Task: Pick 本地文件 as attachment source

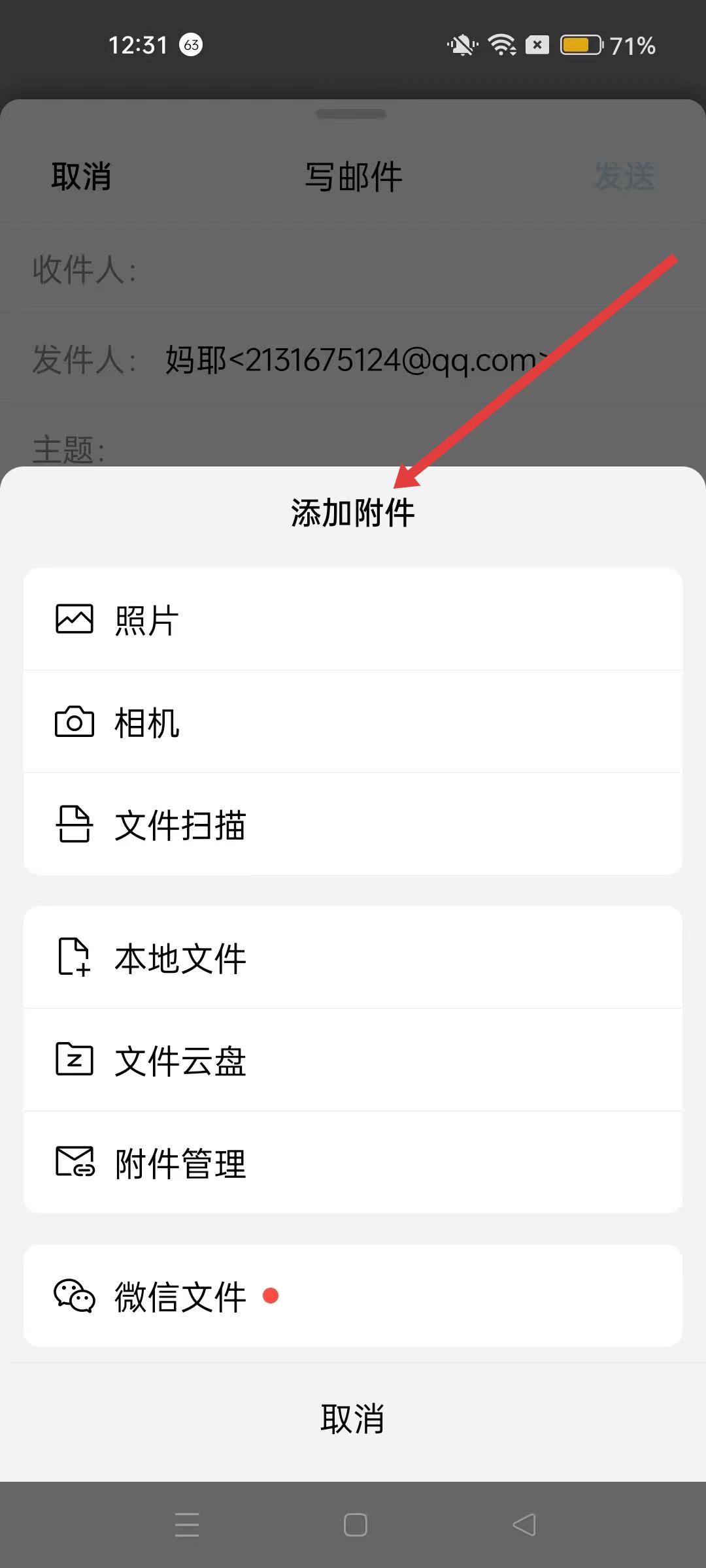Action: click(353, 958)
